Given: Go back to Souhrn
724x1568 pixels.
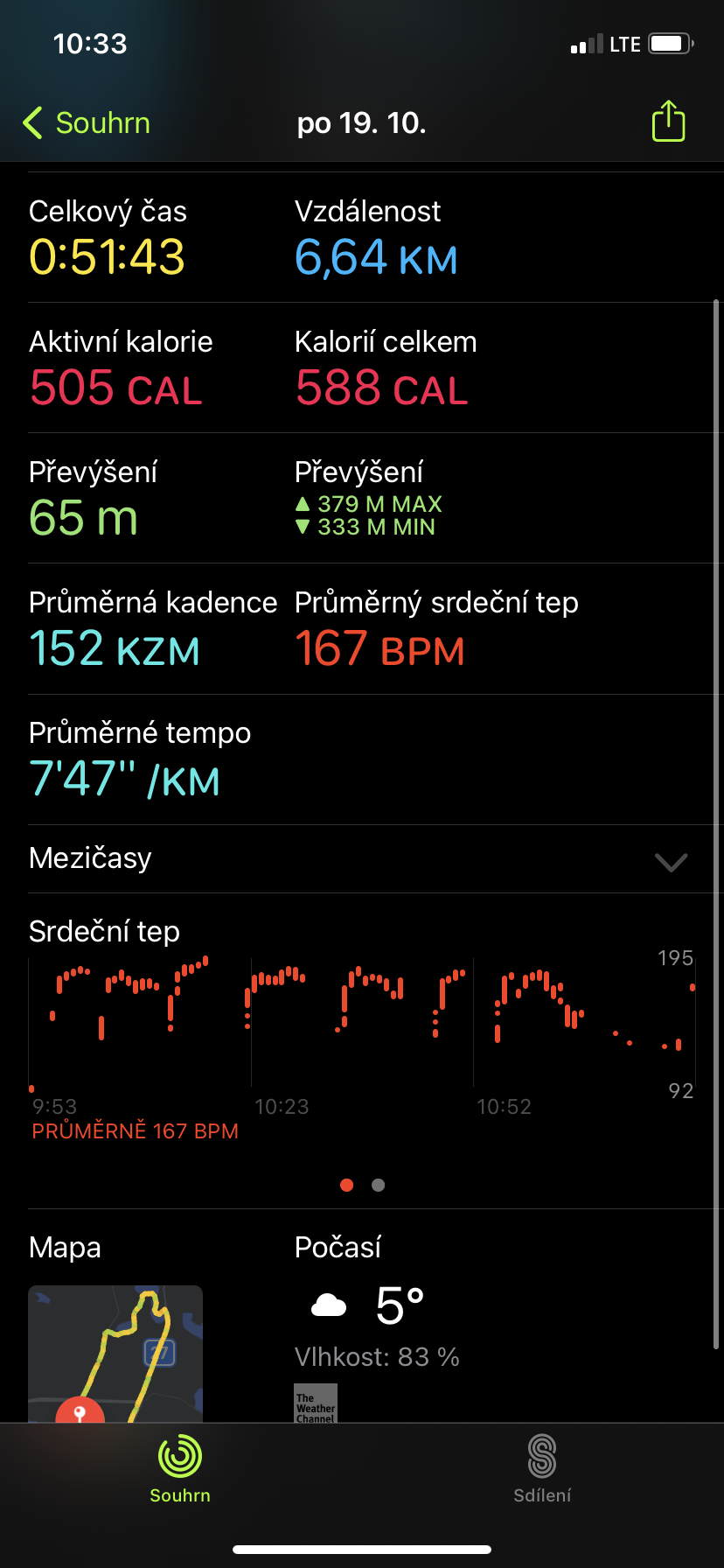Looking at the screenshot, I should coord(87,123).
